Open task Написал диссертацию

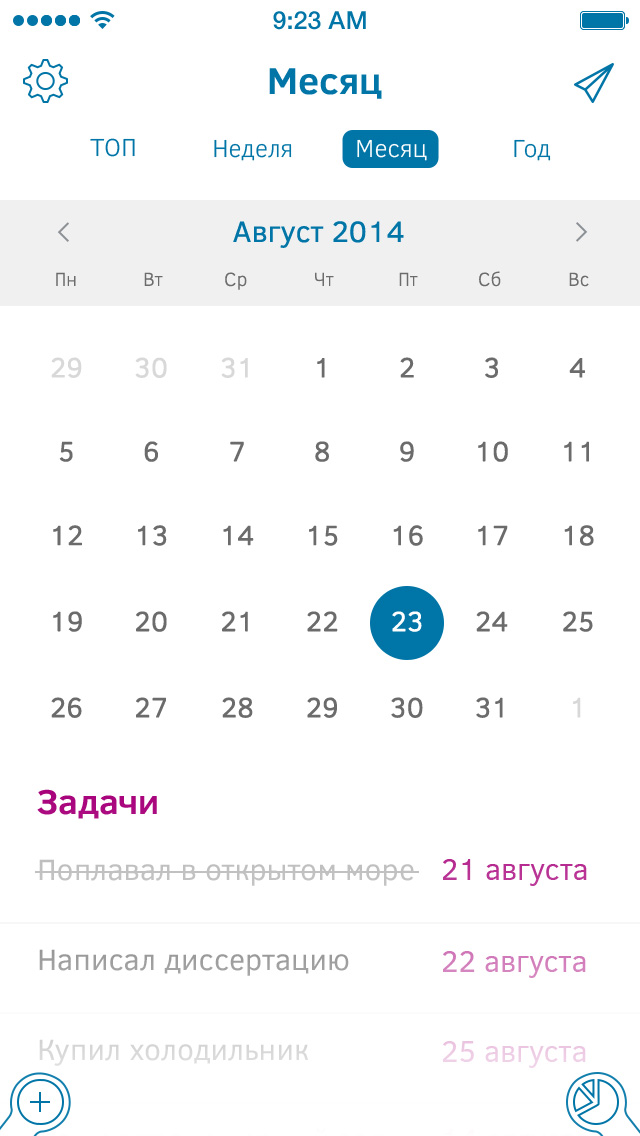[194, 962]
